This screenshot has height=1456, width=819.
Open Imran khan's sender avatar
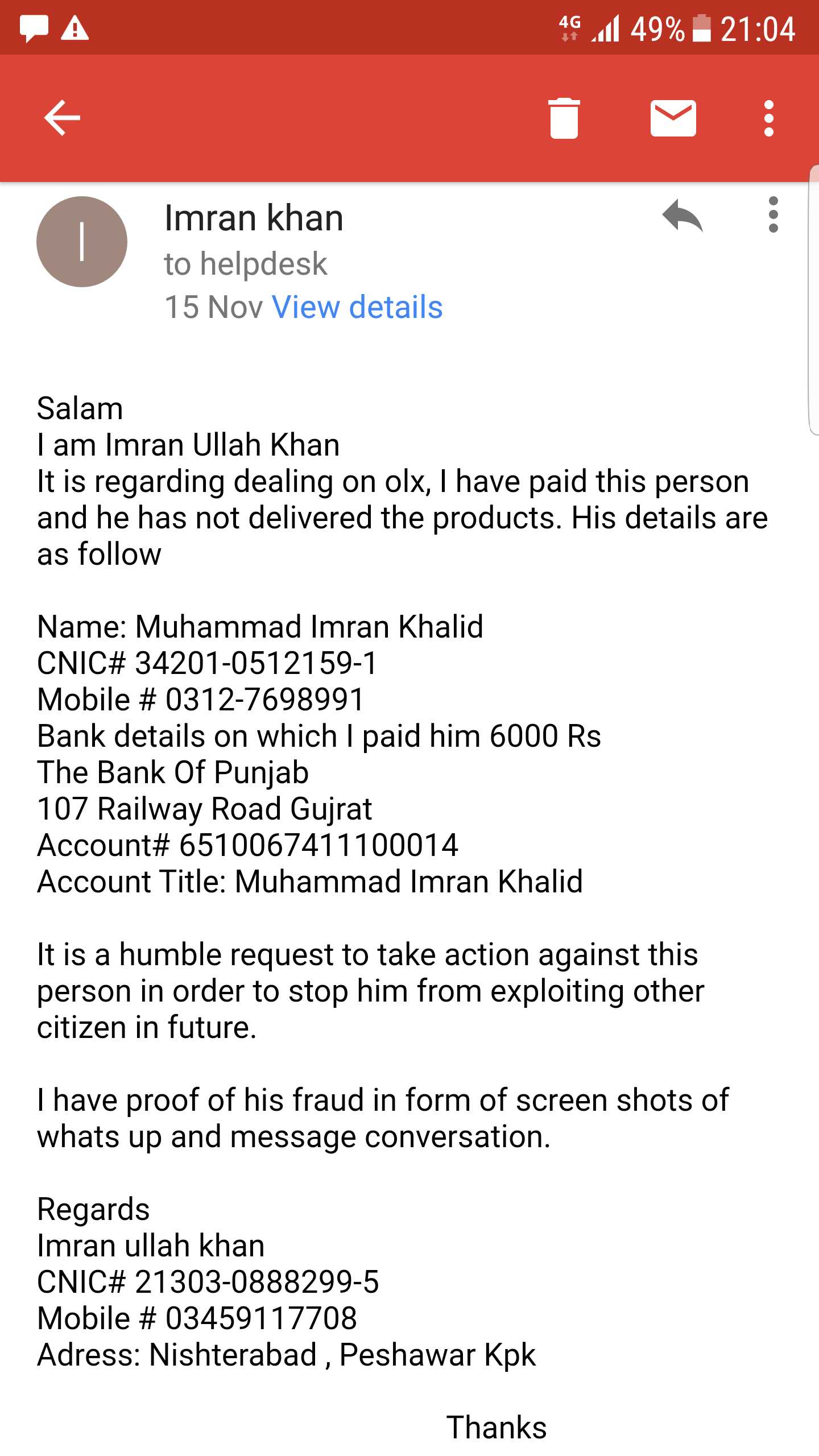(82, 242)
